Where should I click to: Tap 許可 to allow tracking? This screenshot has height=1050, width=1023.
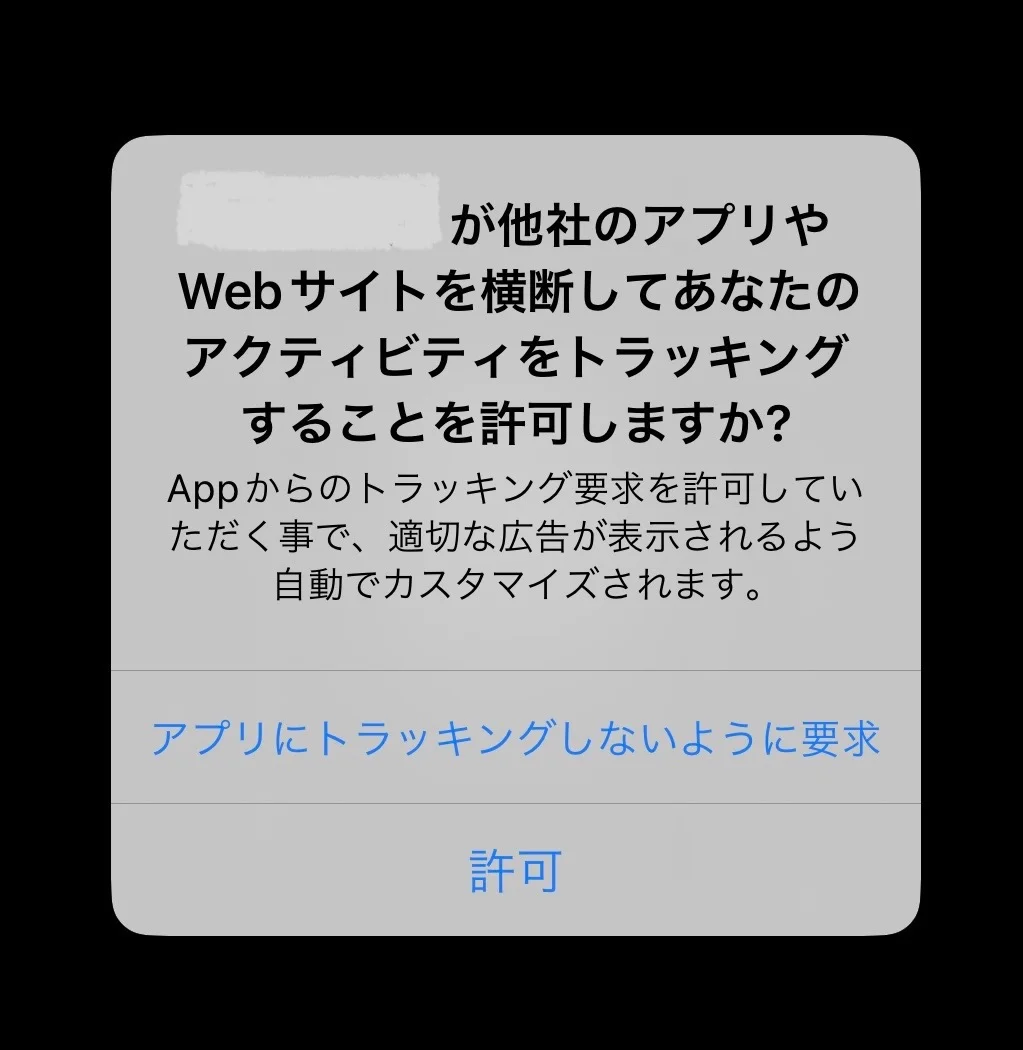click(515, 870)
